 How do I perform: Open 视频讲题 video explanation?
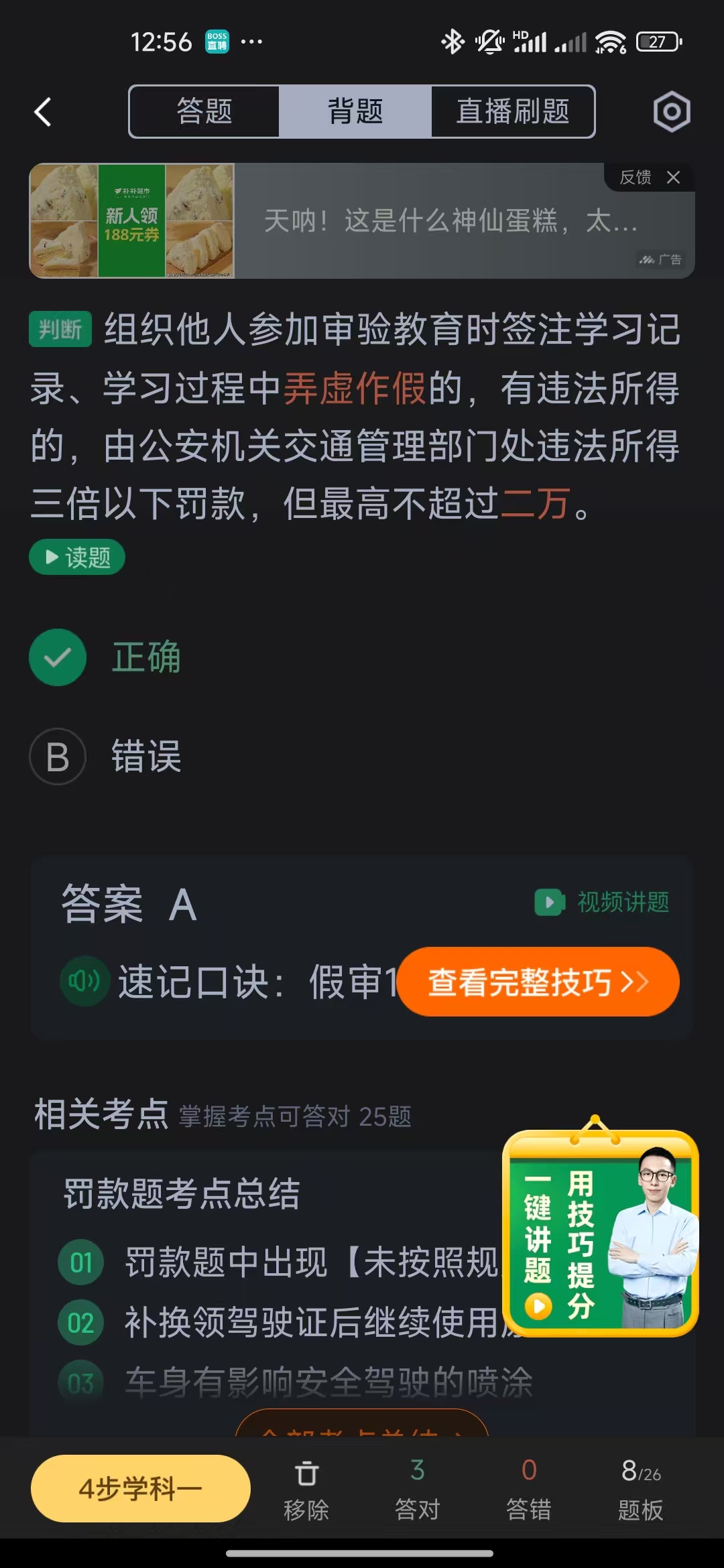tap(601, 902)
